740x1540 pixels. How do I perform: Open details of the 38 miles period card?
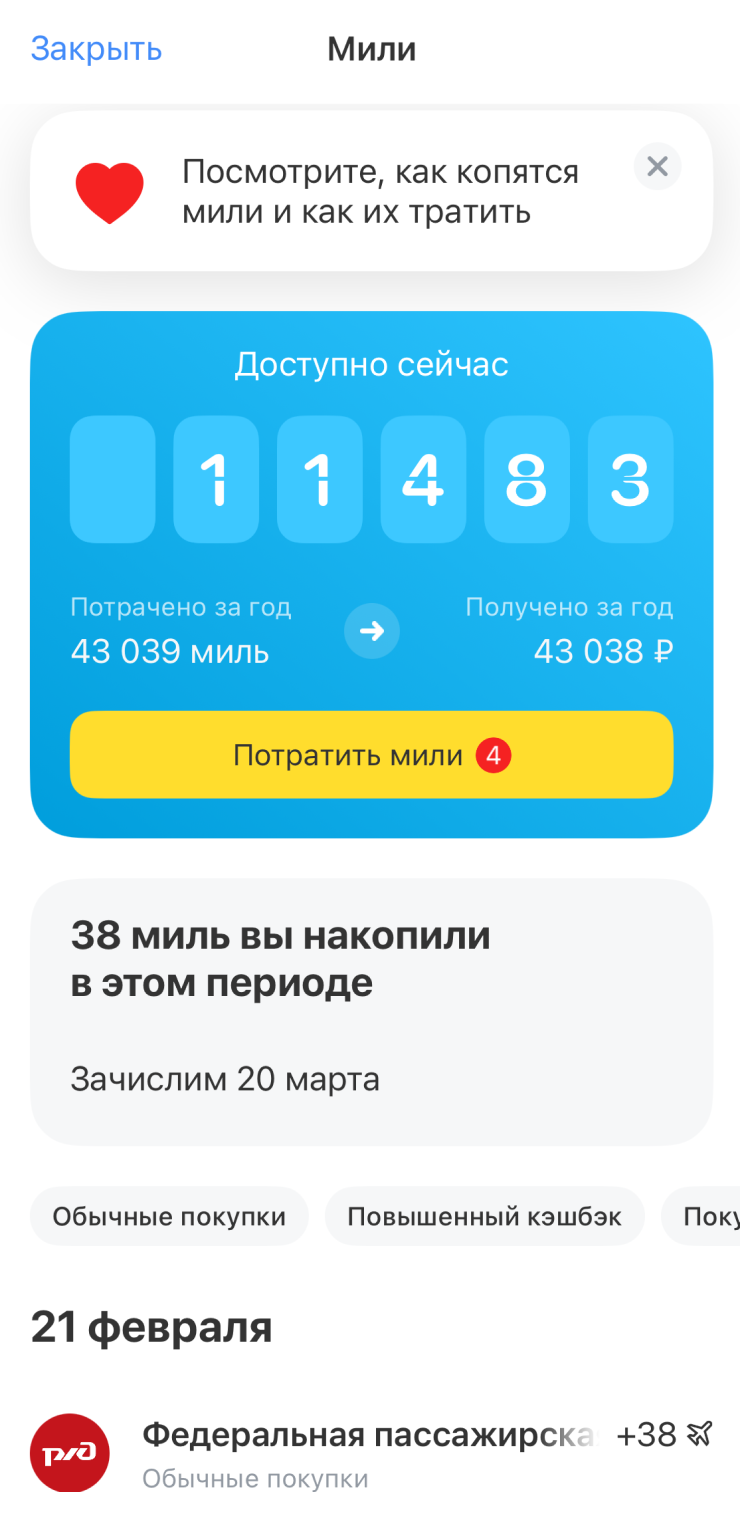coord(371,1010)
